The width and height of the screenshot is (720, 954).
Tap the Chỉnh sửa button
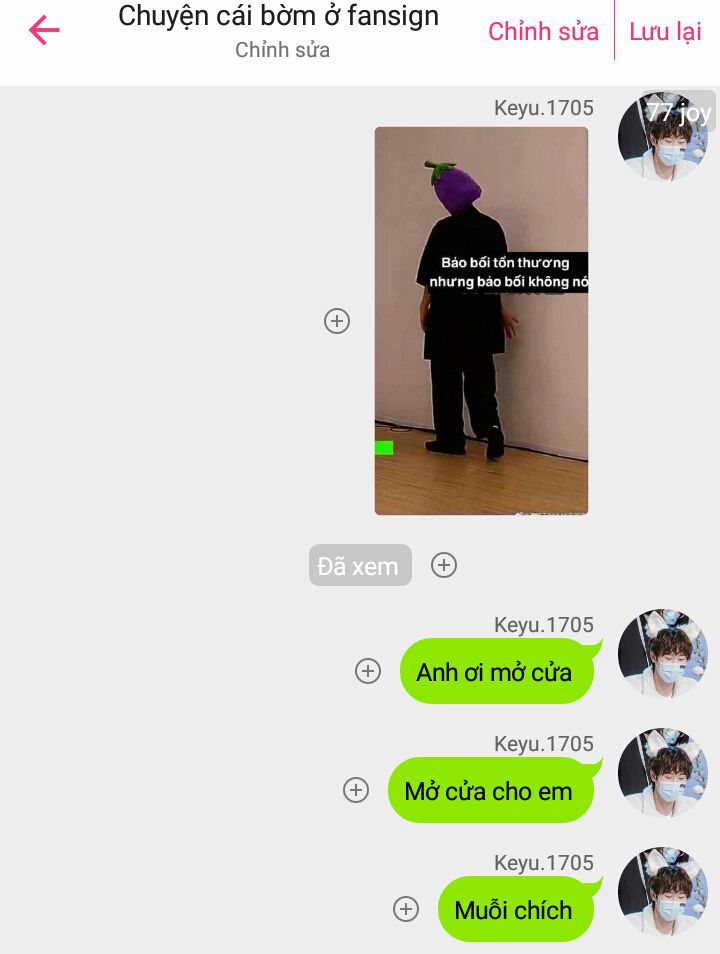543,31
